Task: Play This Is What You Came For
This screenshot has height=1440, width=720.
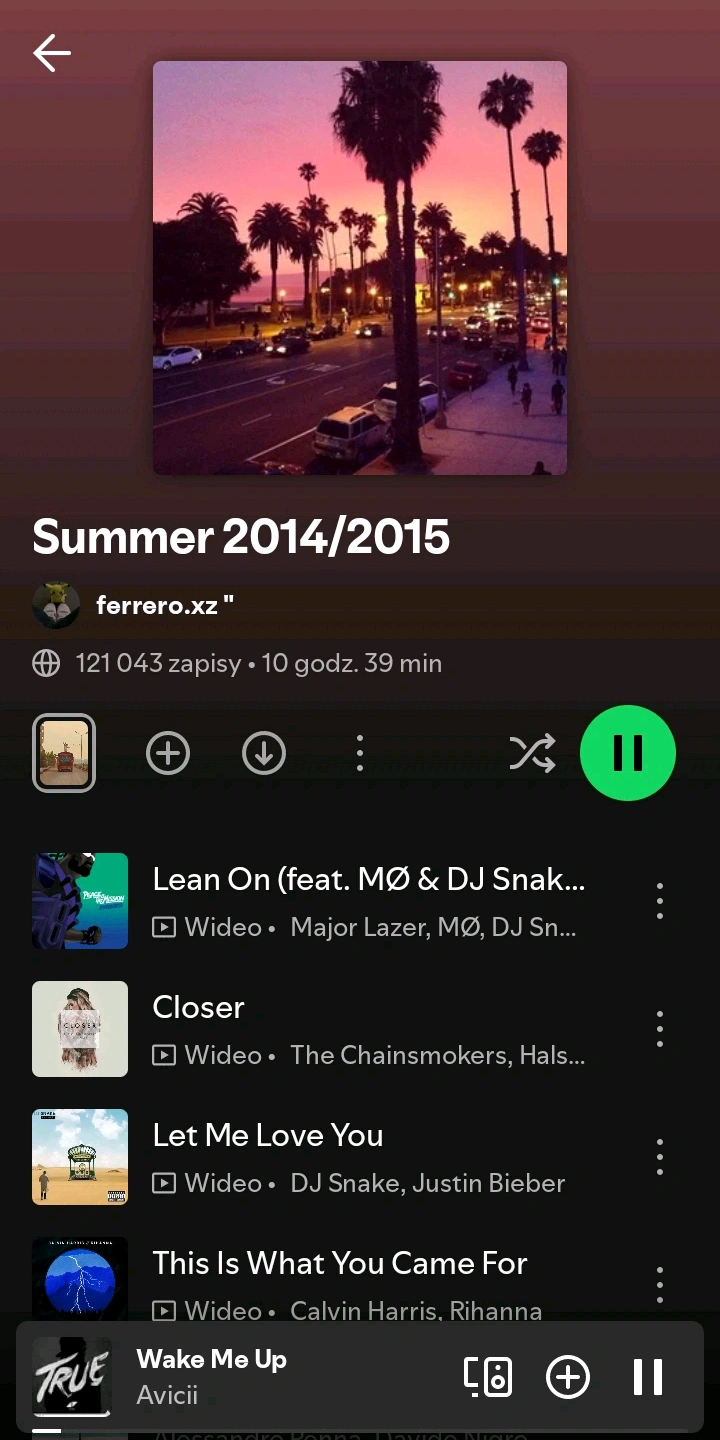Action: point(340,1264)
